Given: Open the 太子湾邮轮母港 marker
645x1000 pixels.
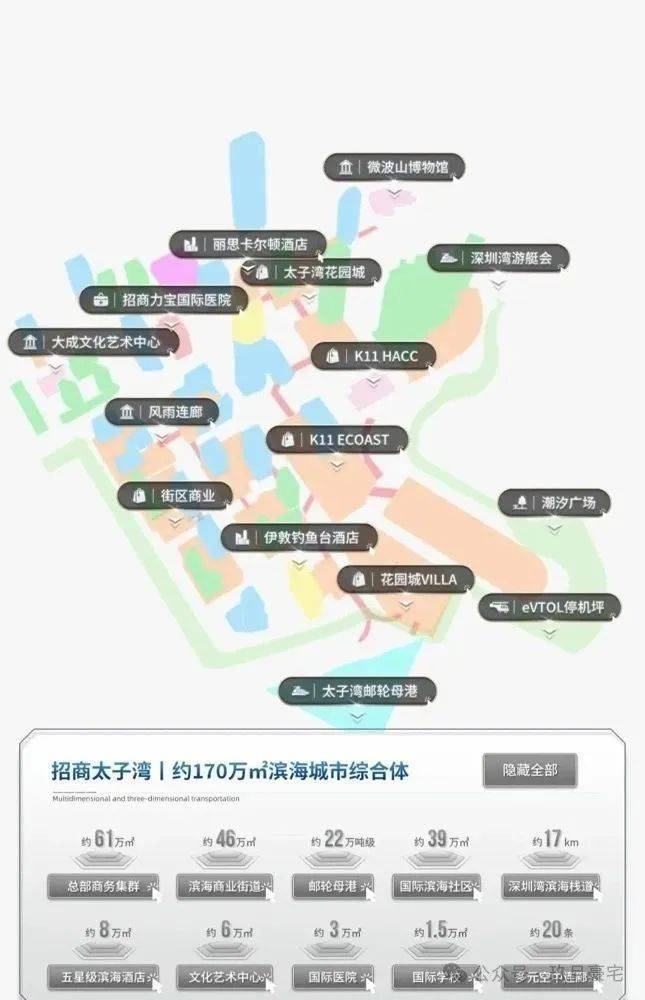Looking at the screenshot, I should pyautogui.click(x=357, y=691).
